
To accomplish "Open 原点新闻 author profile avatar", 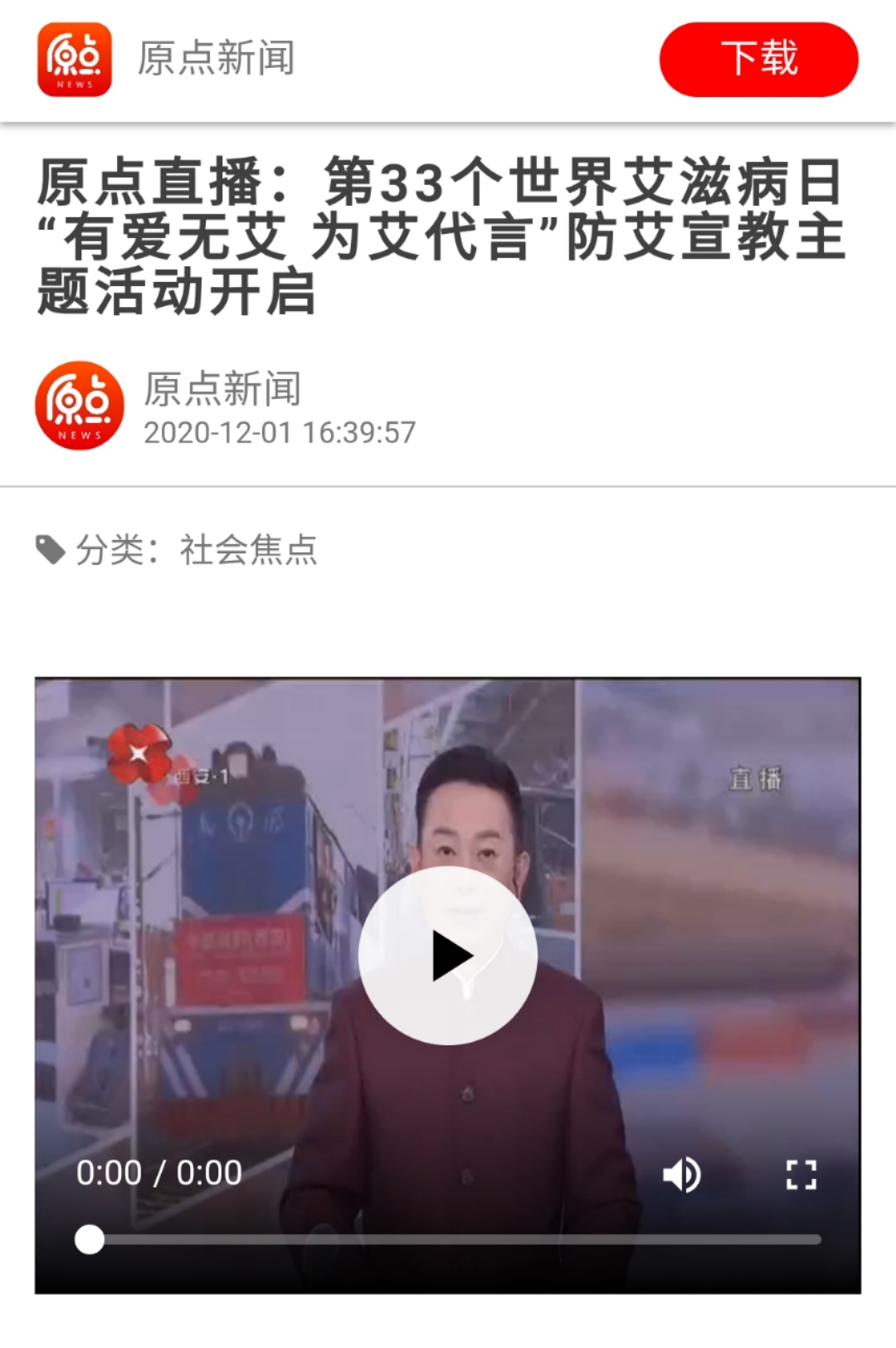I will [x=80, y=406].
